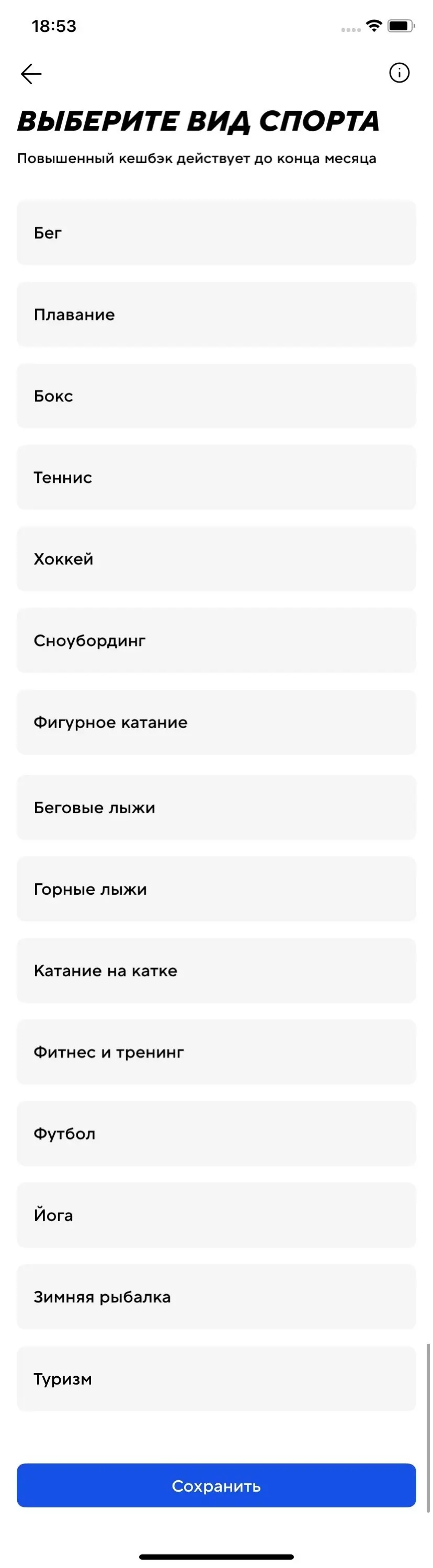This screenshot has width=433, height=1568.
Task: Choose Фитнес и тренинг
Action: pyautogui.click(x=216, y=1052)
